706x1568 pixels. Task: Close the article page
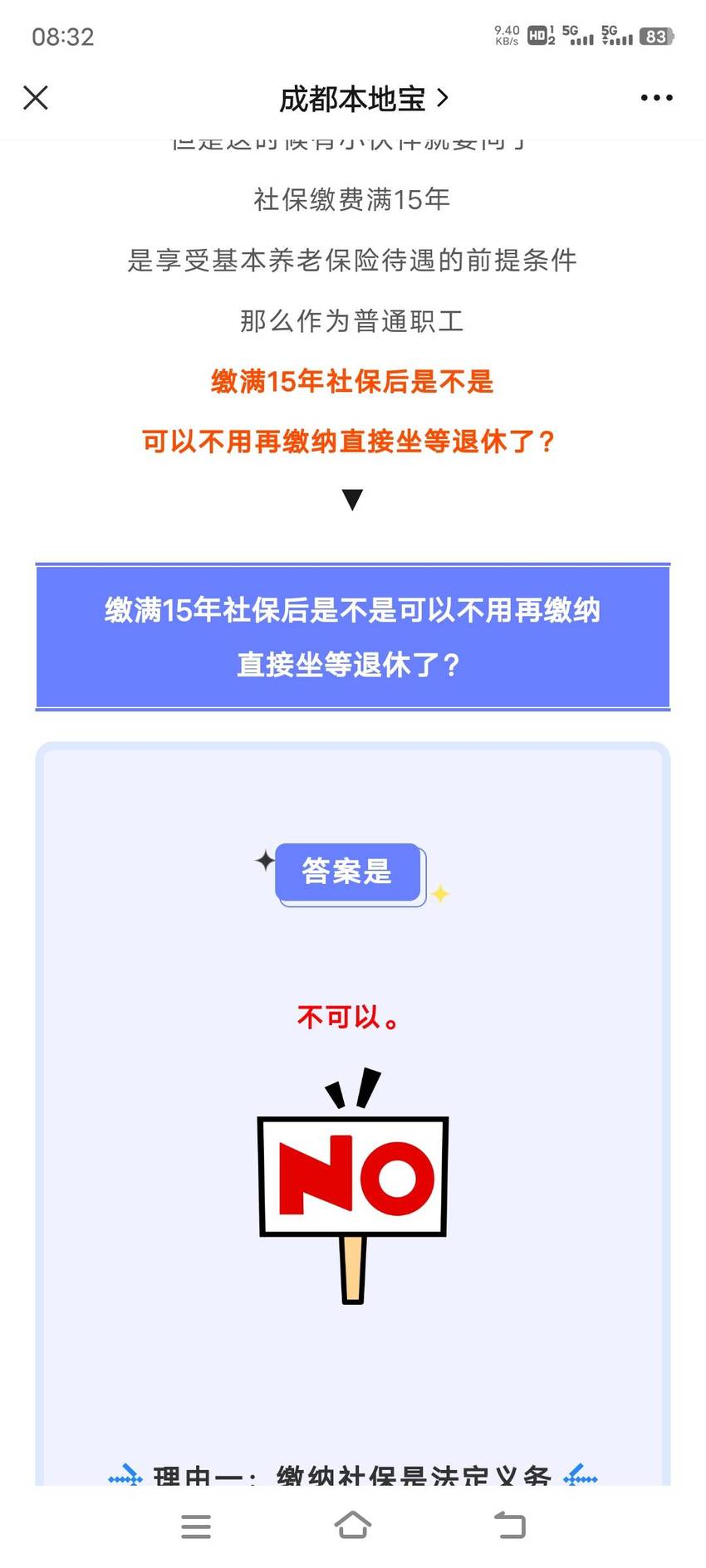pyautogui.click(x=36, y=98)
